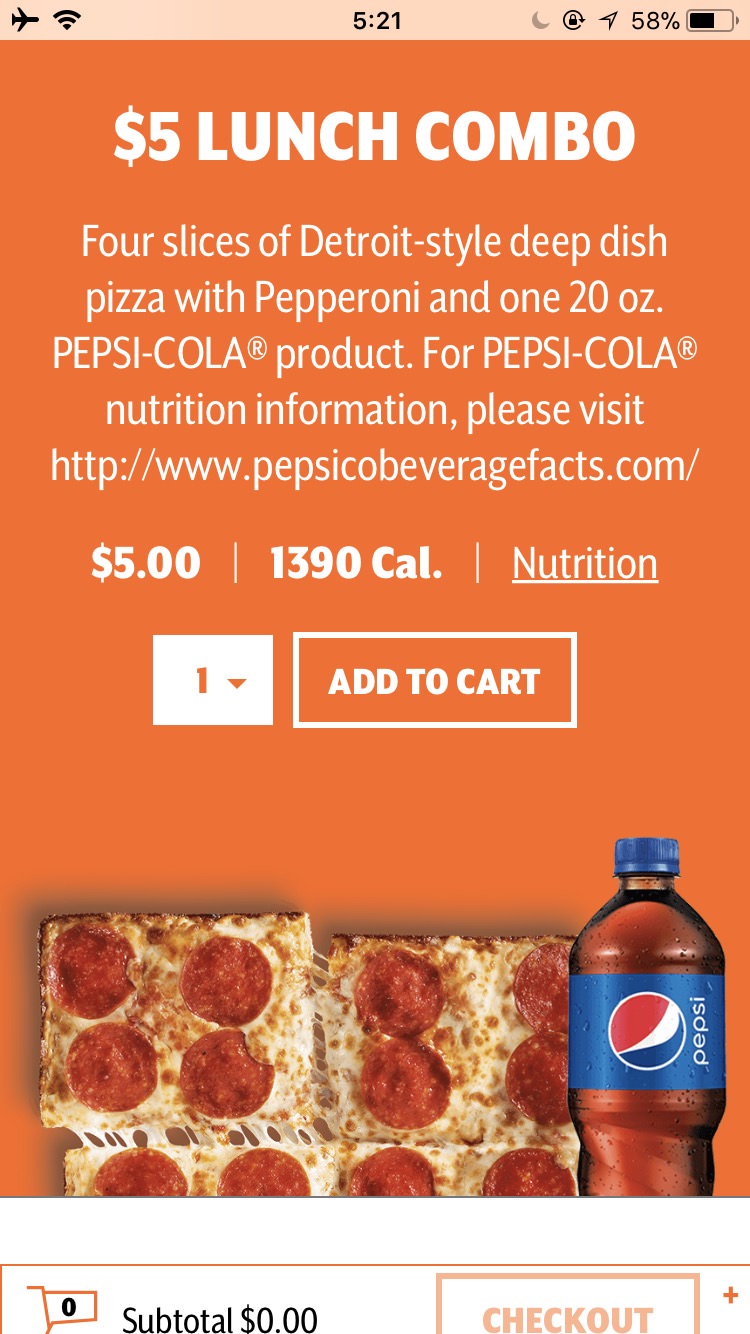The height and width of the screenshot is (1334, 750).
Task: Open the shopping cart icon
Action: pos(62,1310)
